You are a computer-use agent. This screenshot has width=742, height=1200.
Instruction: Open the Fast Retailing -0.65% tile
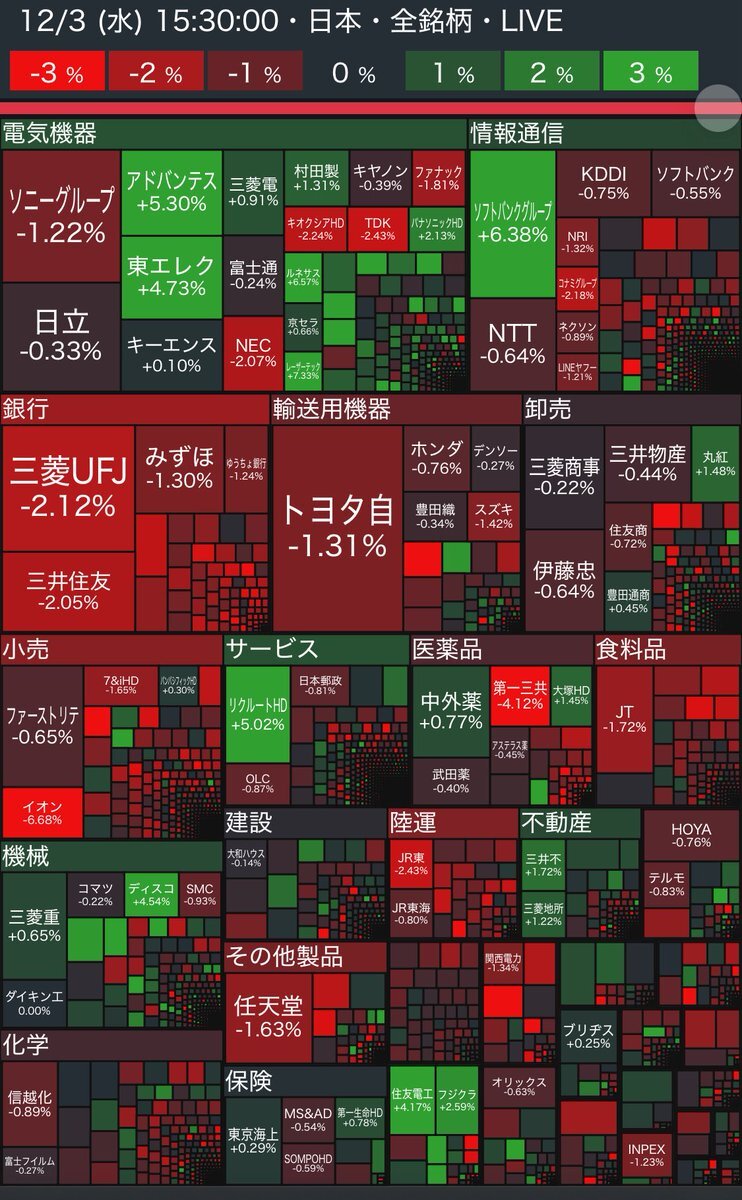[x=42, y=726]
